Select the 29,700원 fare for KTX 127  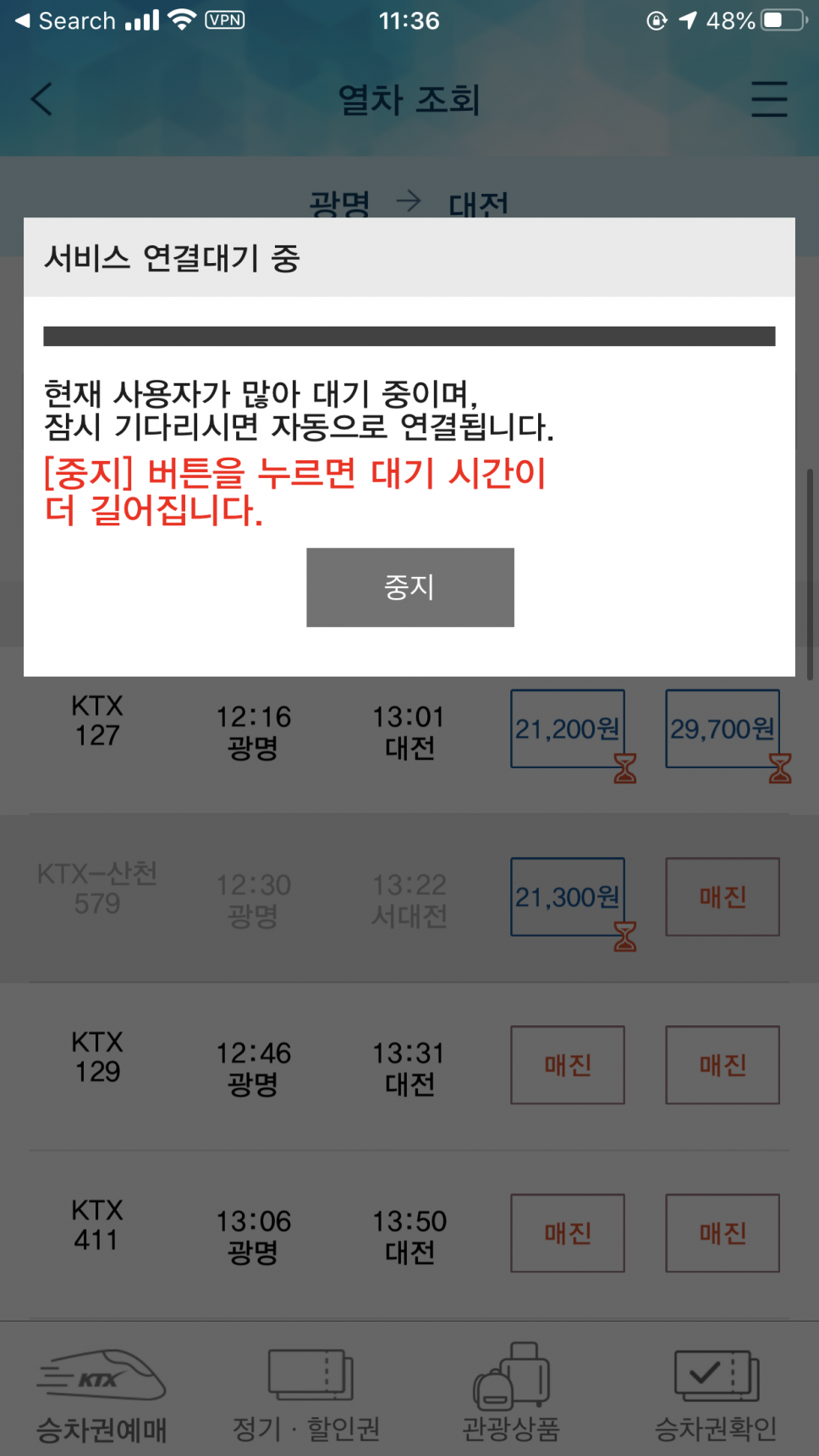(x=722, y=728)
